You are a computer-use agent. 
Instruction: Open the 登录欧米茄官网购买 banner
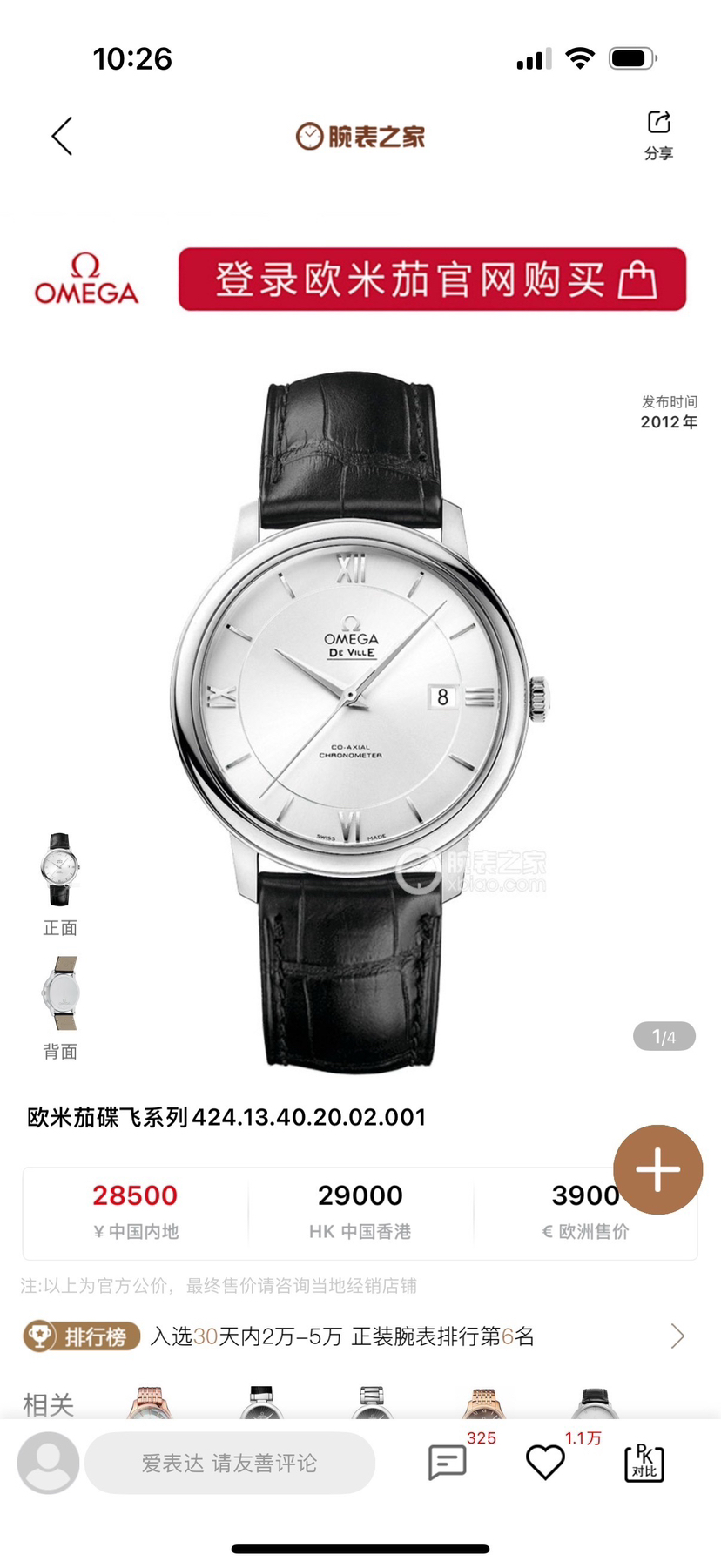tap(432, 279)
